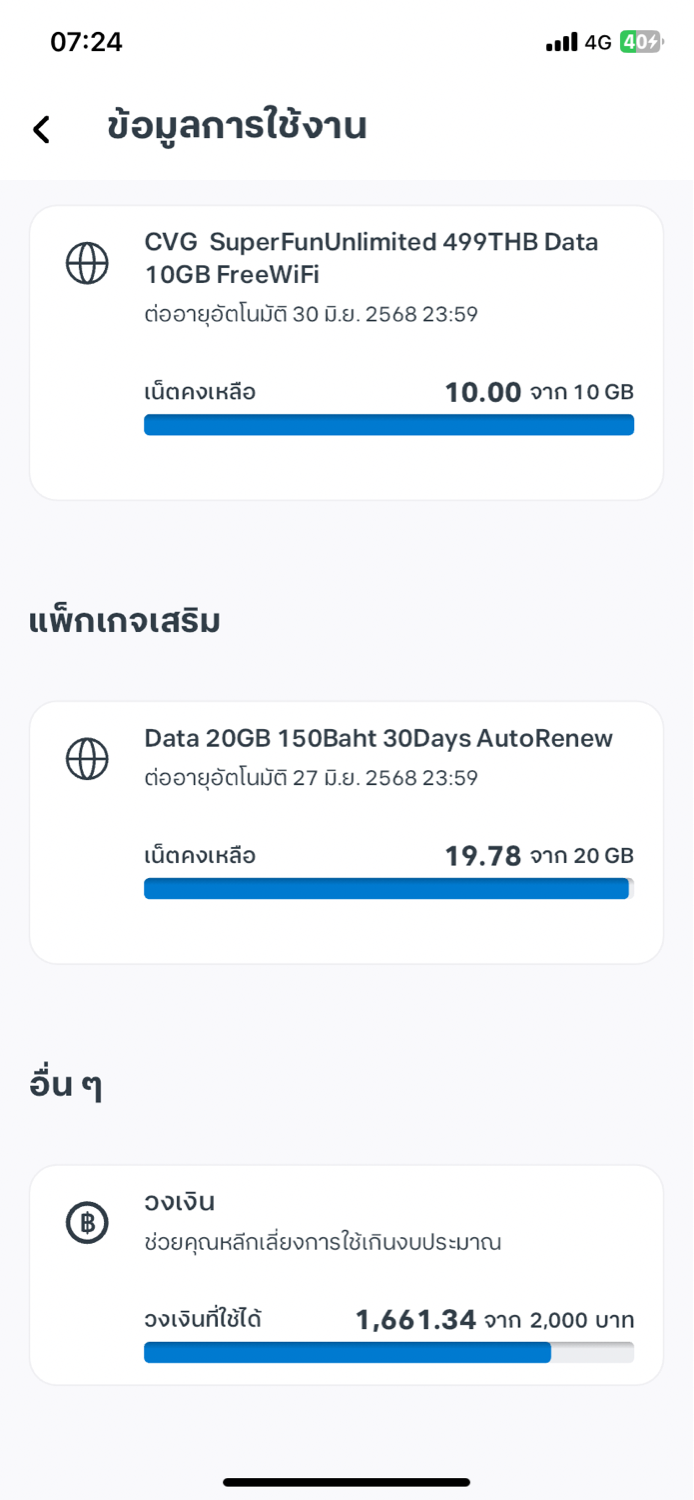Open the CVG SuperFunUnlimited 499THB package card
Screen dimensions: 694x1500
pyautogui.click(x=347, y=353)
